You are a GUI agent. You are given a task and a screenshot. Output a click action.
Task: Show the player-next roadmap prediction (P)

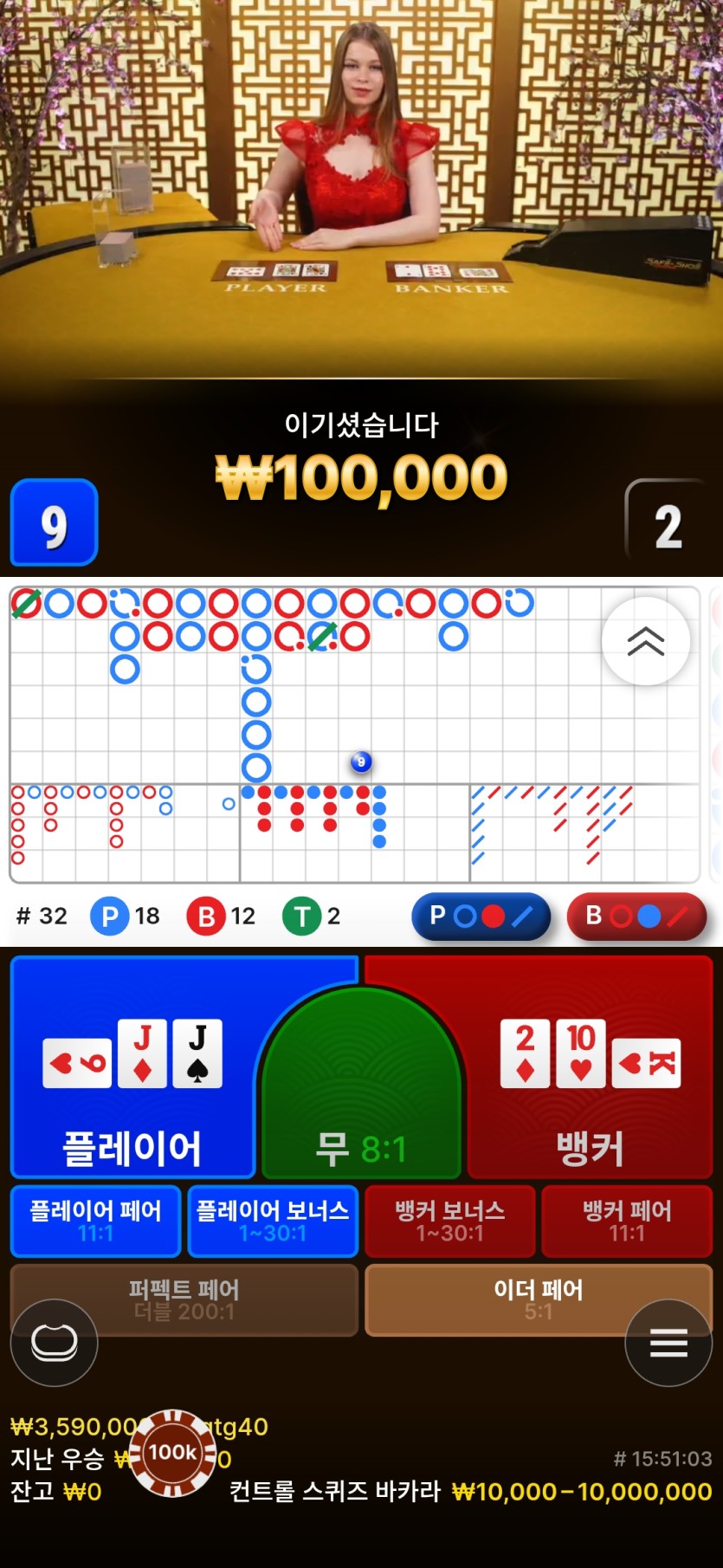coord(481,916)
